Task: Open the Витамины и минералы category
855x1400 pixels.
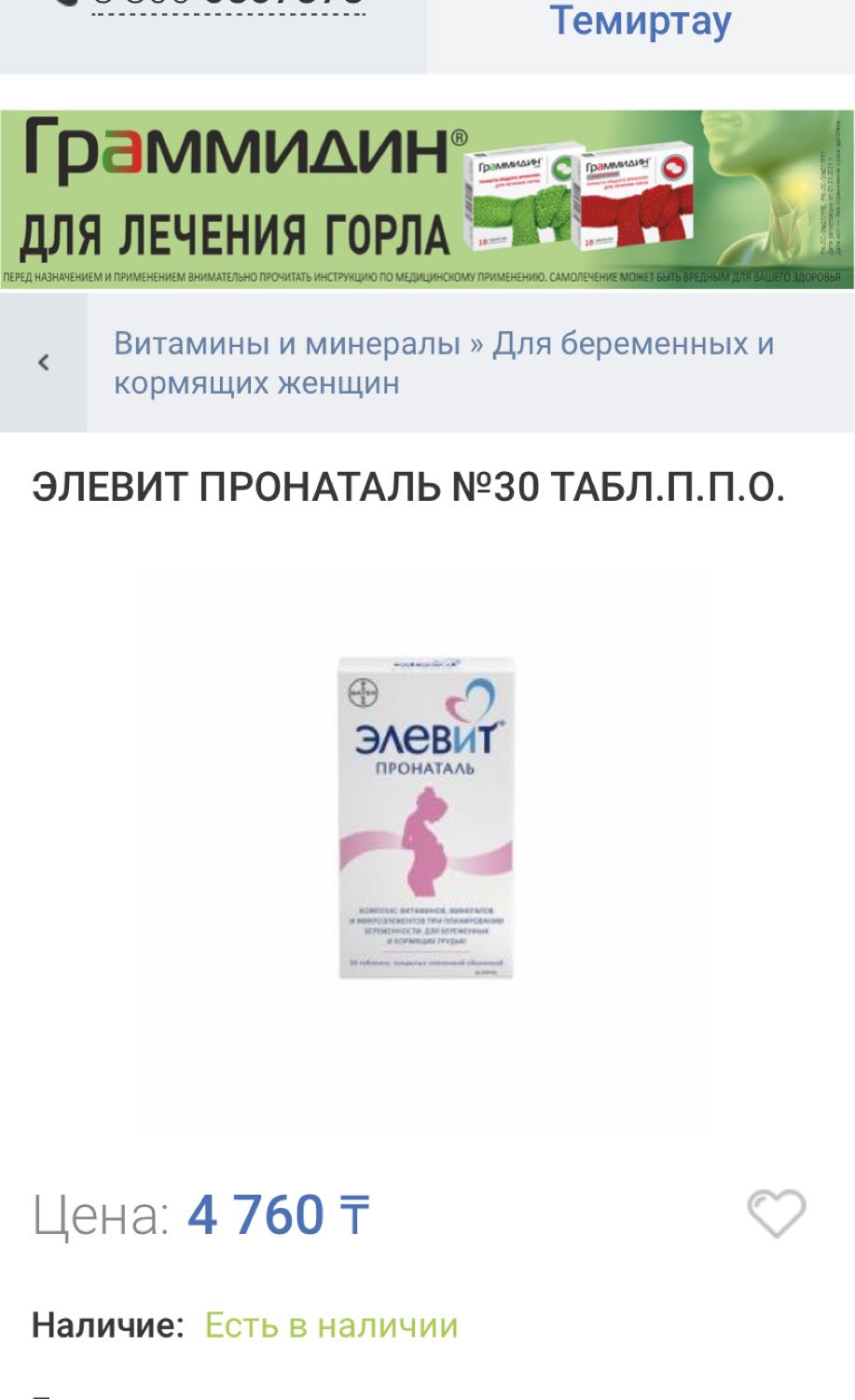Action: click(287, 343)
